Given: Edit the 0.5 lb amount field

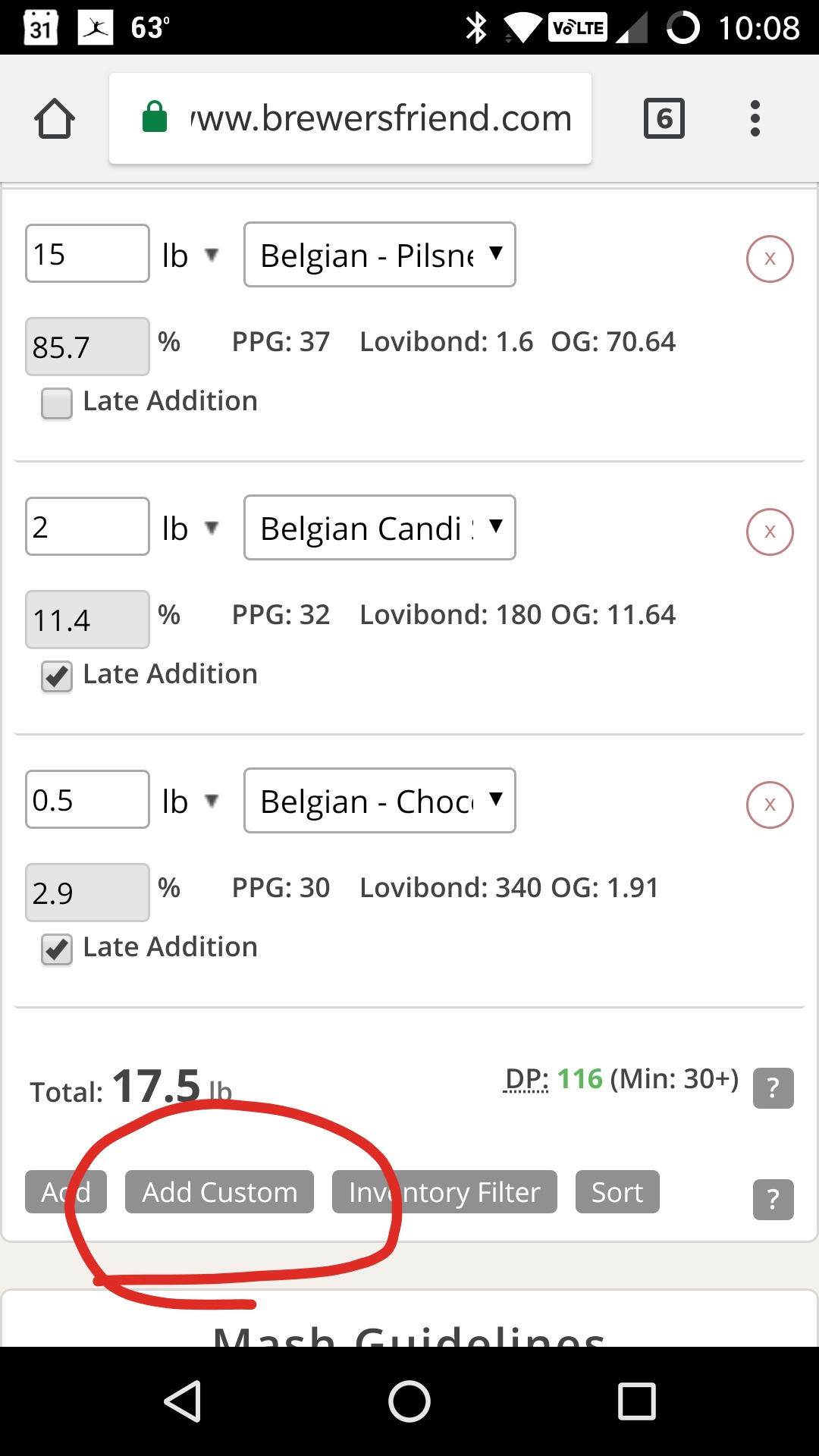Looking at the screenshot, I should (87, 799).
